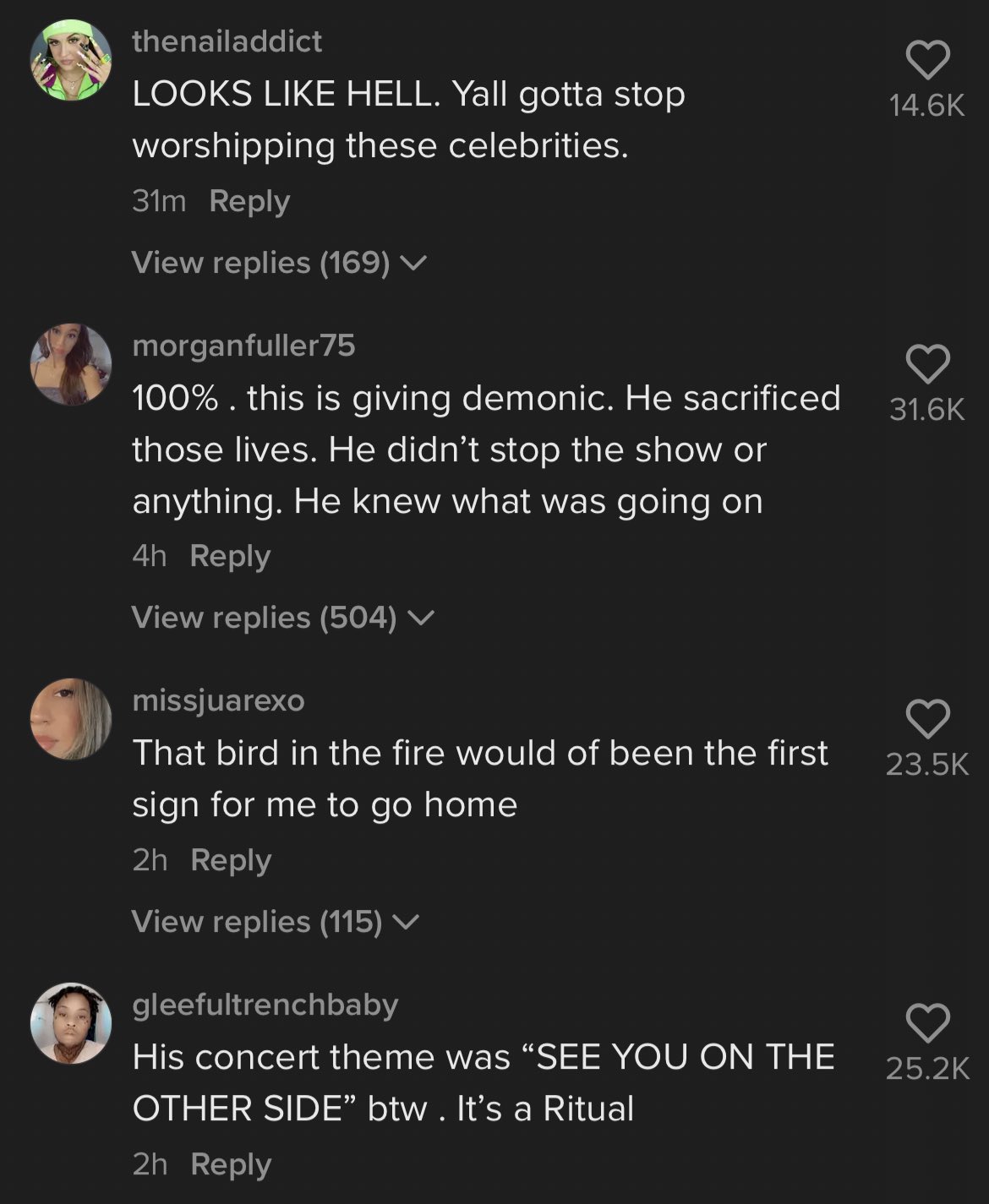
Task: Reply to morganfuller75's comment
Action: [x=230, y=556]
